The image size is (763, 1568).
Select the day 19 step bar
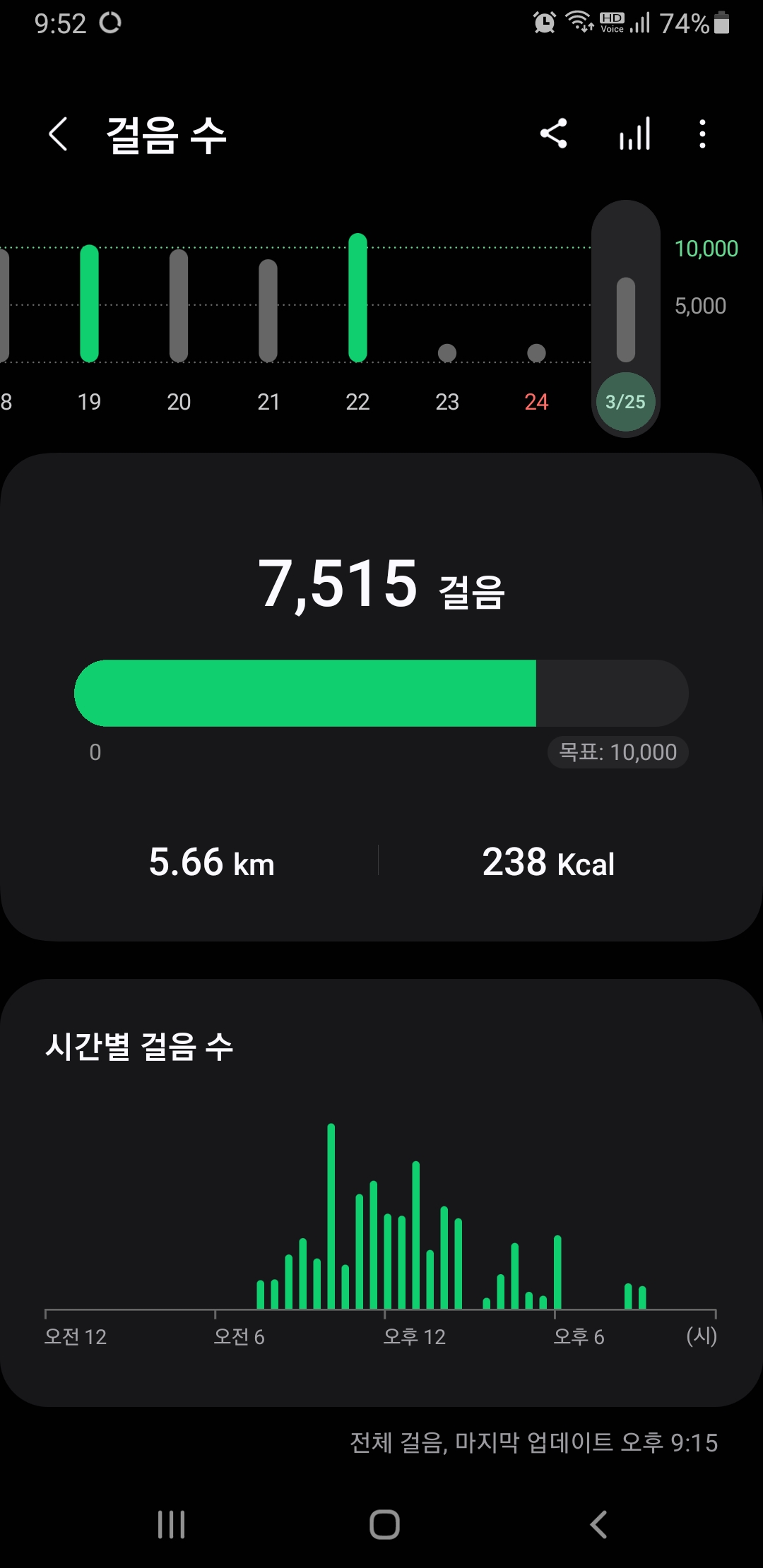[89, 304]
